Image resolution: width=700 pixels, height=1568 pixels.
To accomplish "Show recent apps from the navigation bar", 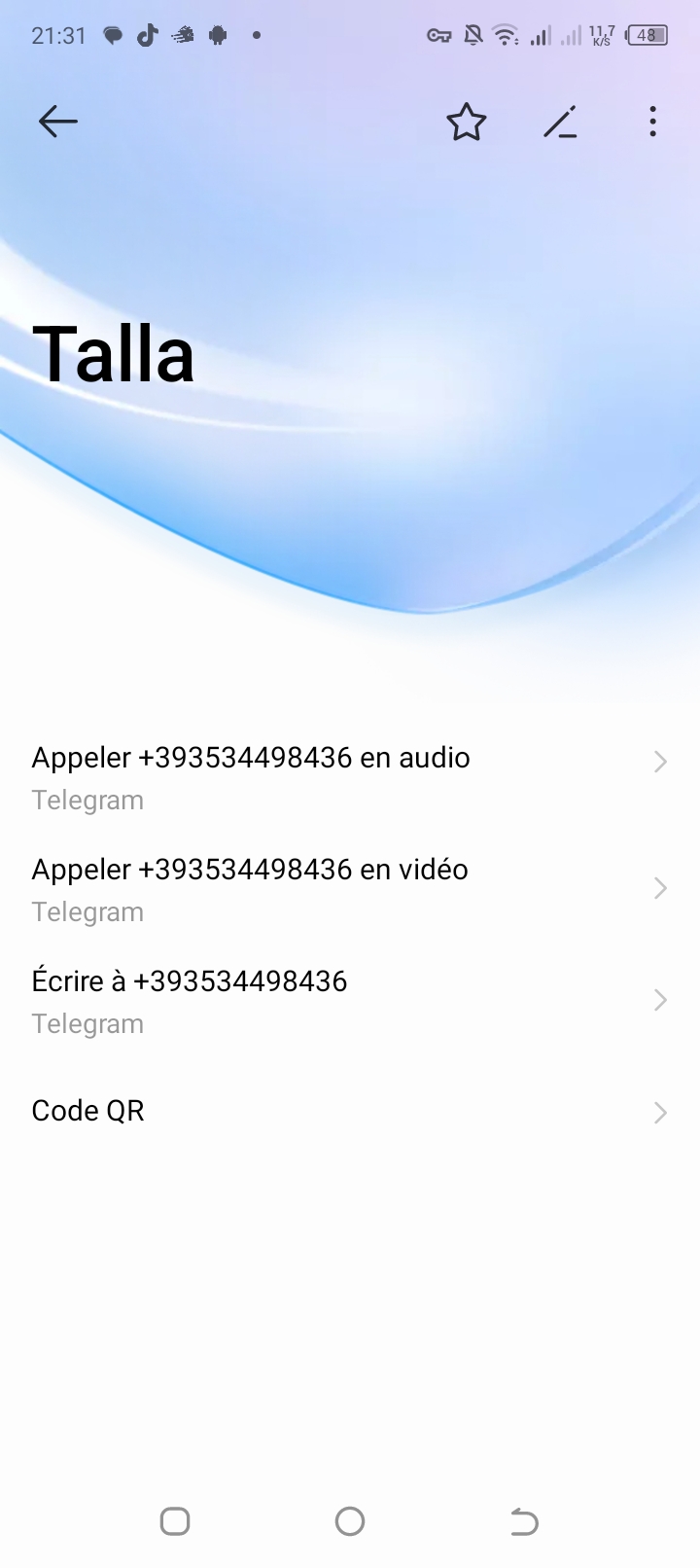I will (x=175, y=1521).
